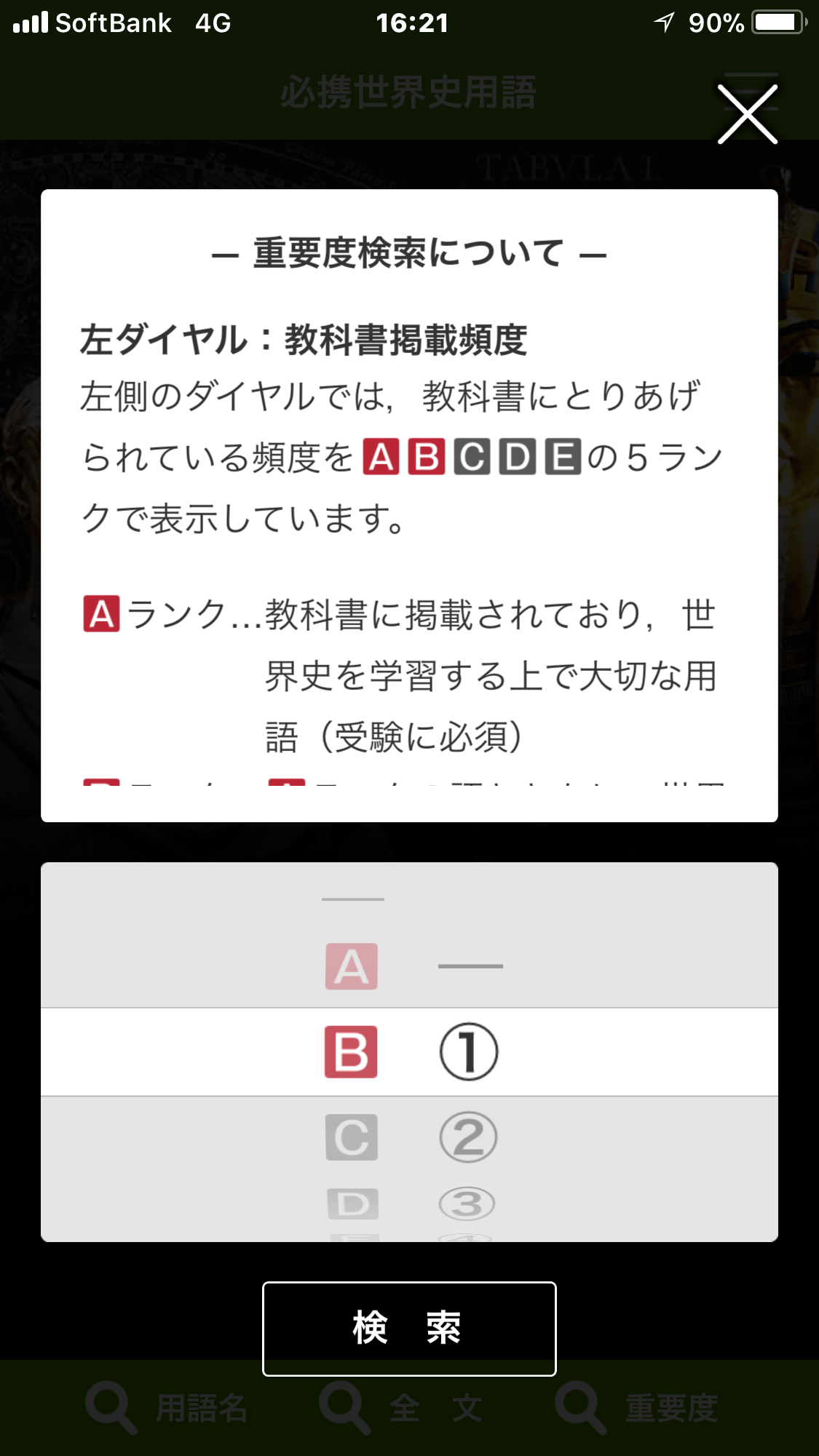This screenshot has width=819, height=1456.
Task: Select rank C in the left dial
Action: pos(352,1137)
